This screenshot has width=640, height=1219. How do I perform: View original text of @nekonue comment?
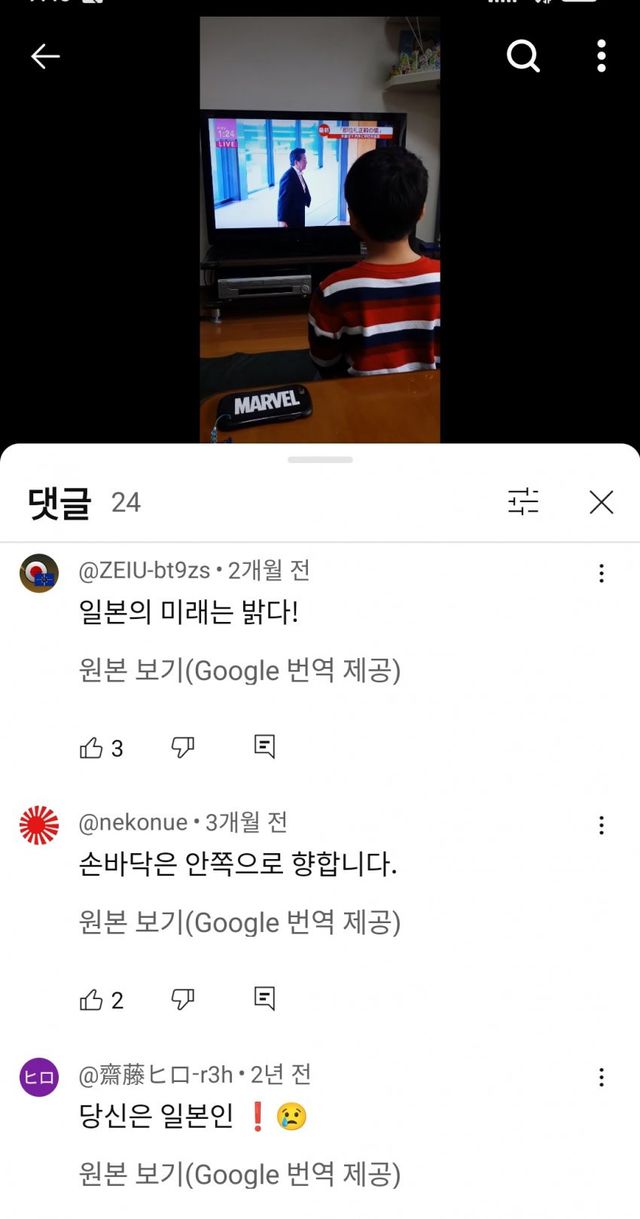click(239, 923)
